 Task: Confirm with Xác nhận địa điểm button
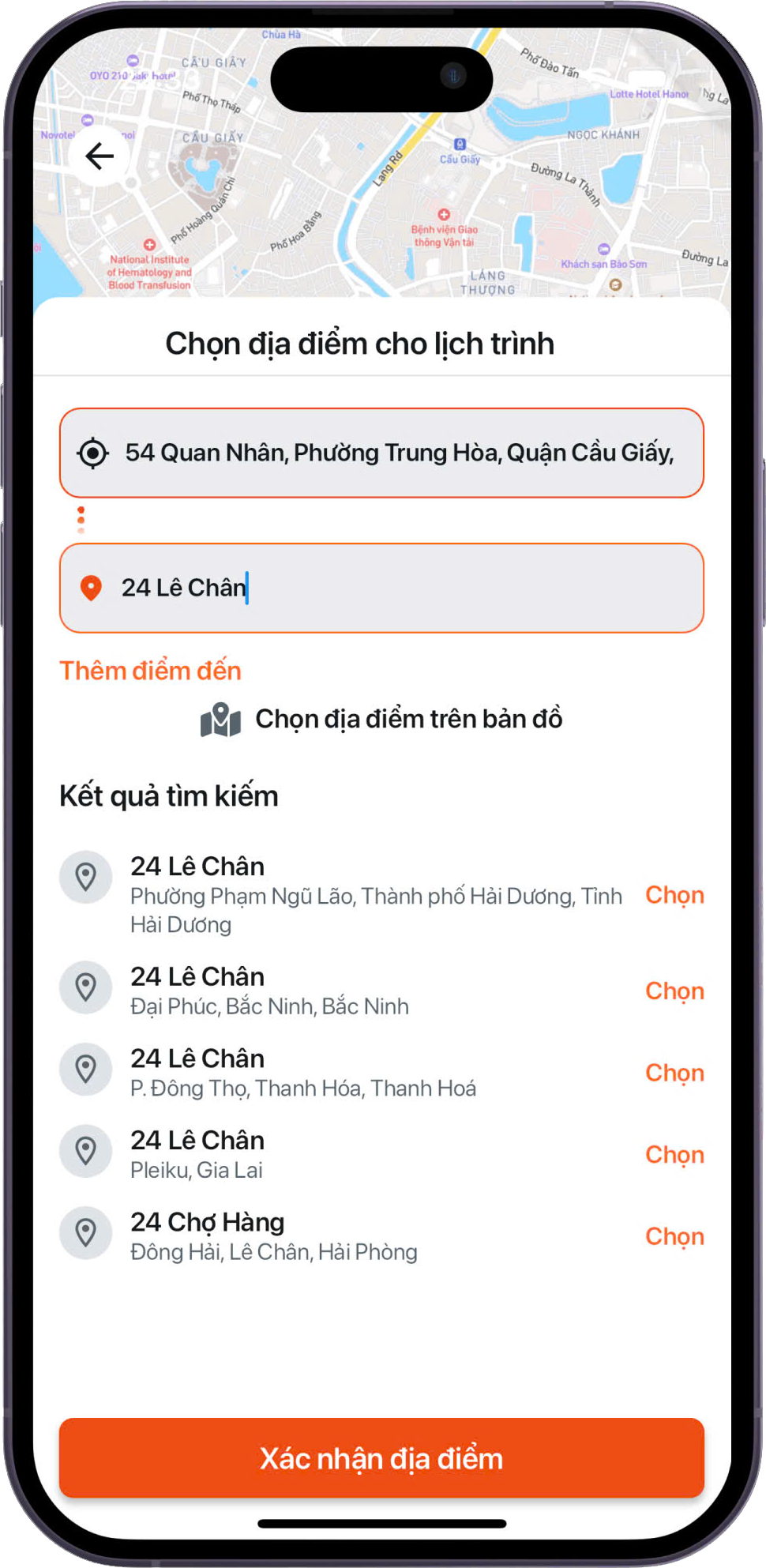[x=381, y=1458]
